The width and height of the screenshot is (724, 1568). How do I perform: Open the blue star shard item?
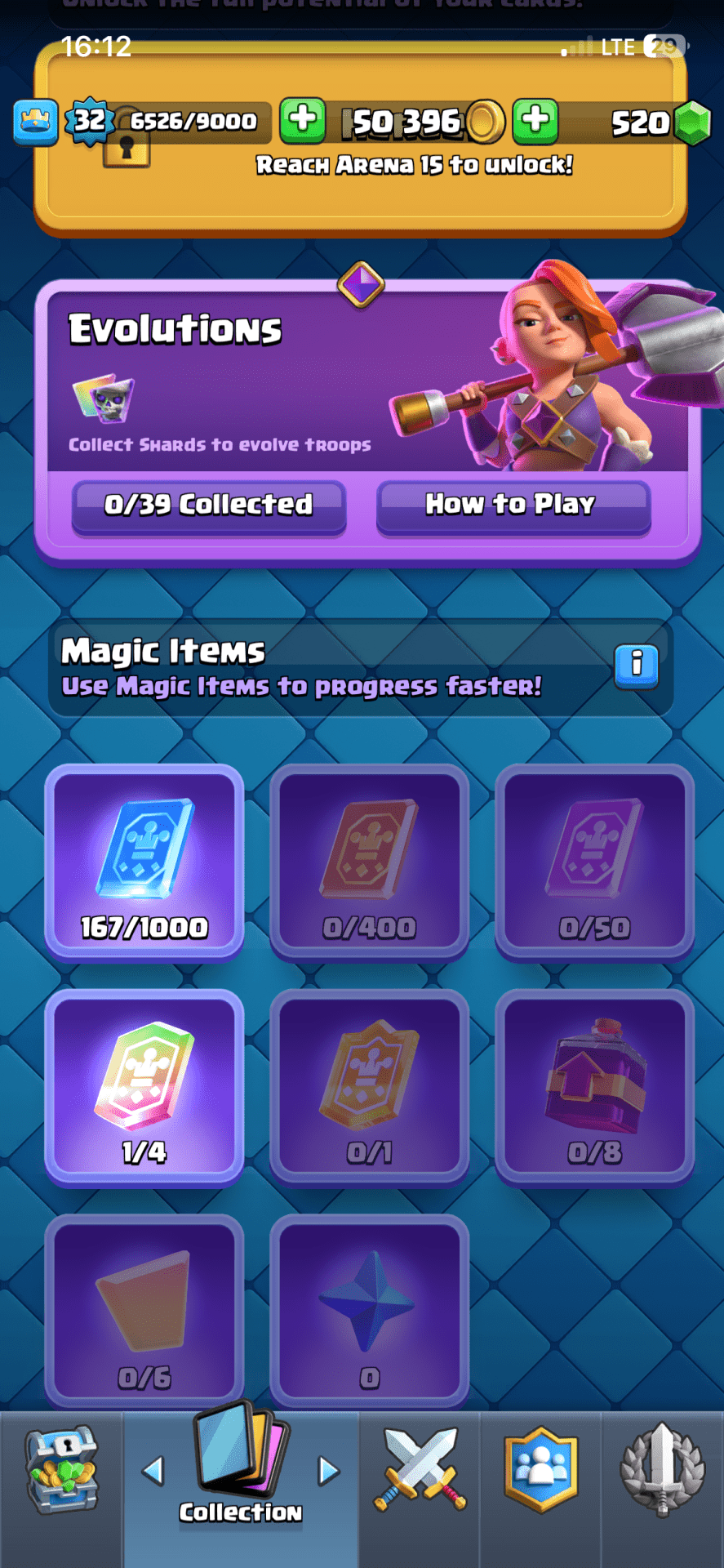click(x=369, y=1310)
